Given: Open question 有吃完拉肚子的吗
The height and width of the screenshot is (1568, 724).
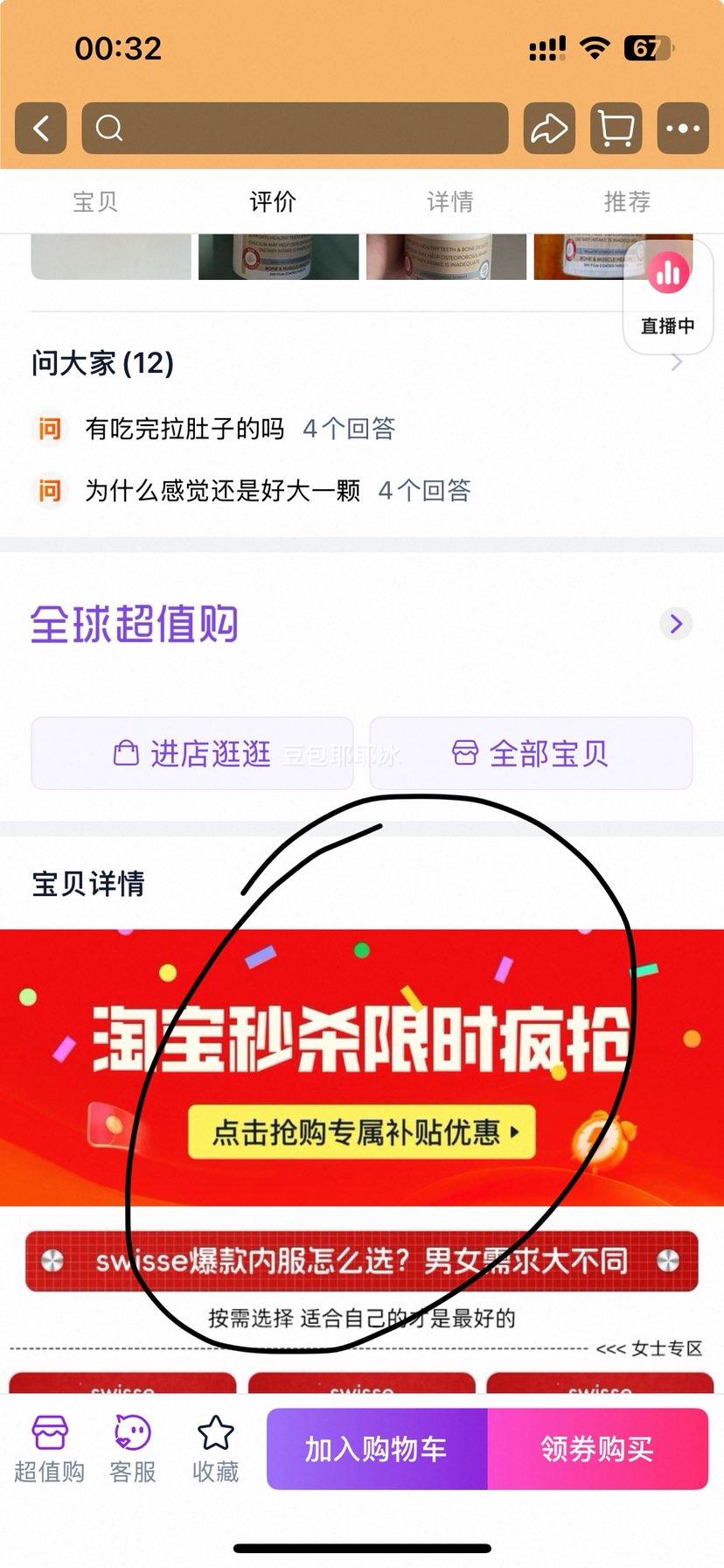Looking at the screenshot, I should (184, 429).
